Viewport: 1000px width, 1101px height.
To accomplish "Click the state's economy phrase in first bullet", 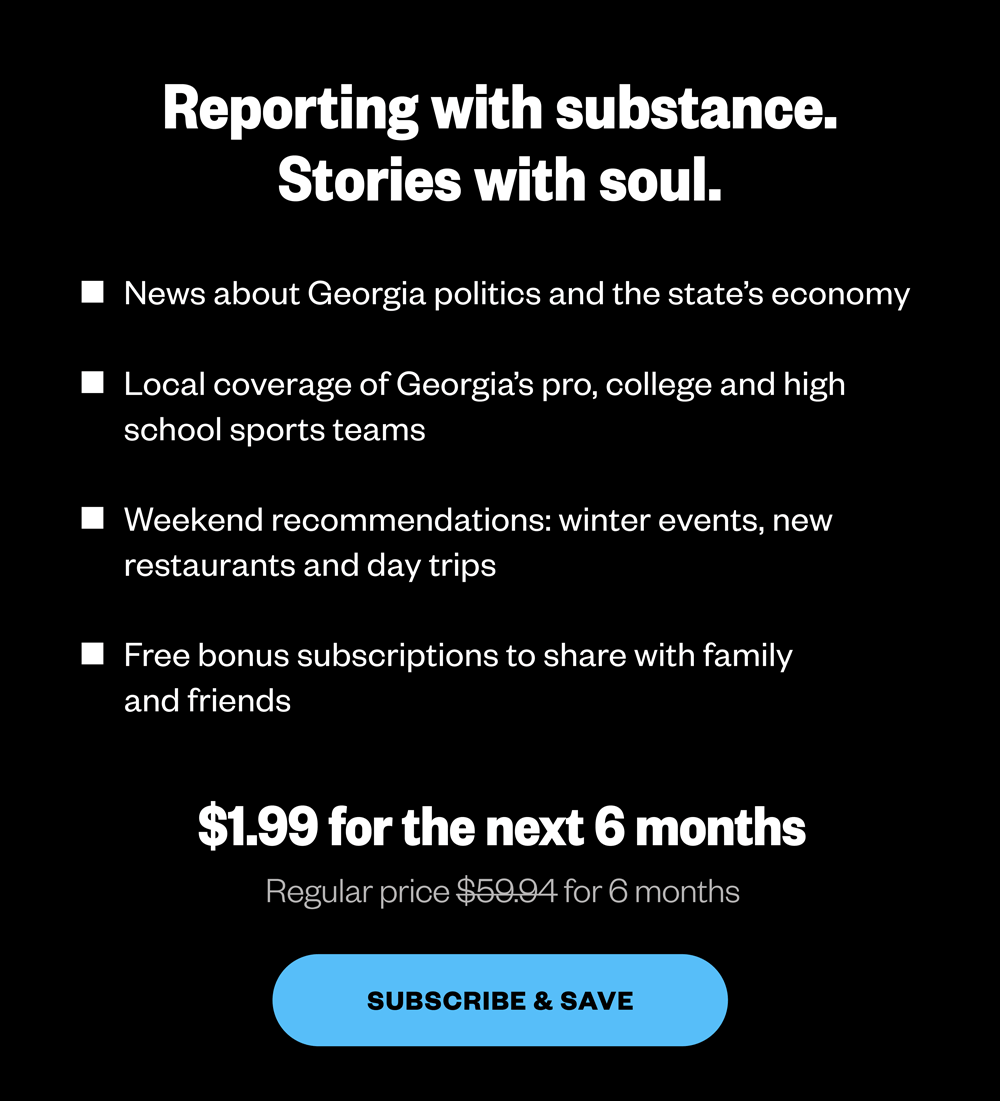I will click(790, 293).
